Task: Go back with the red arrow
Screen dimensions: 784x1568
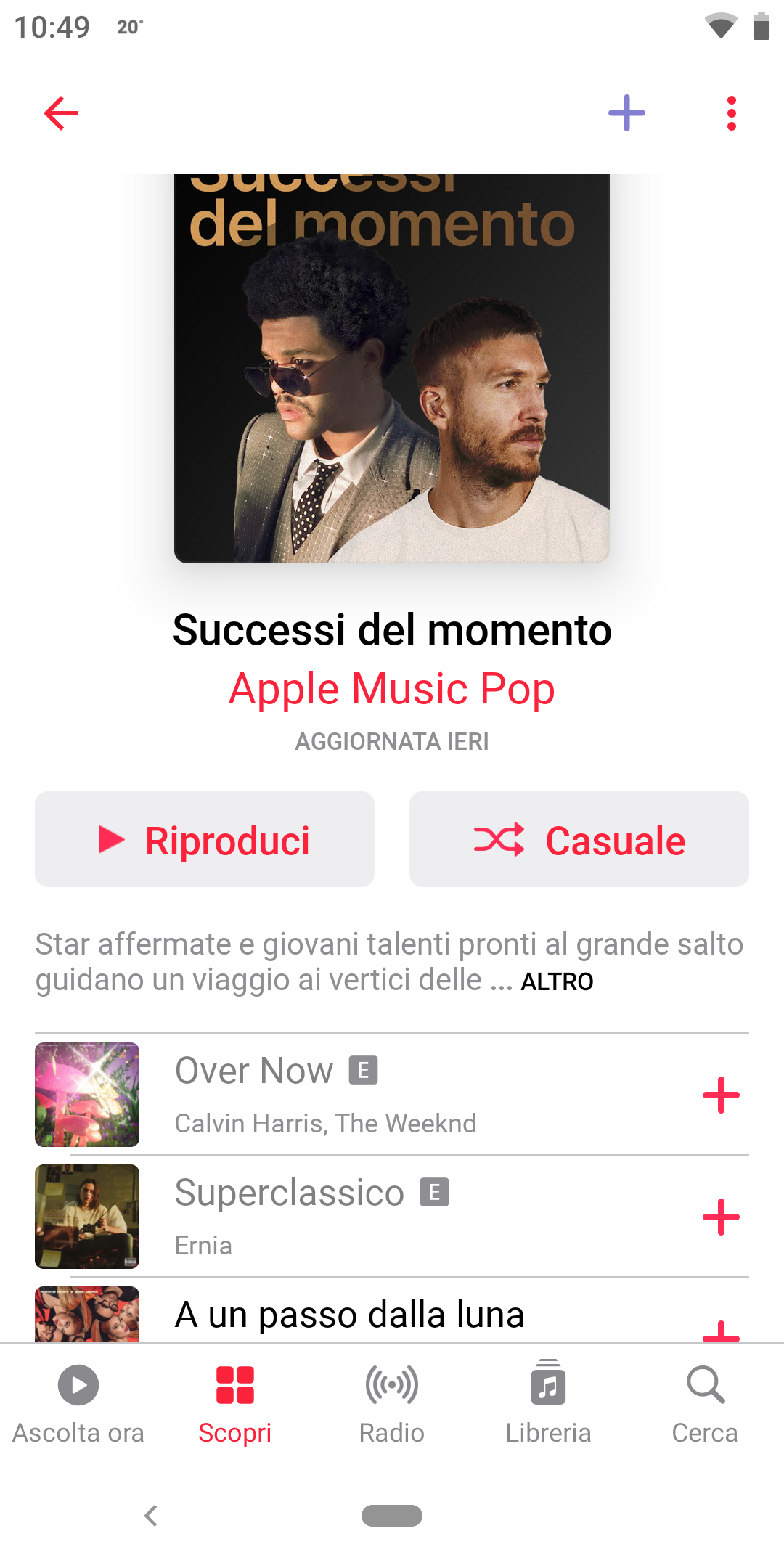Action: pos(61,113)
